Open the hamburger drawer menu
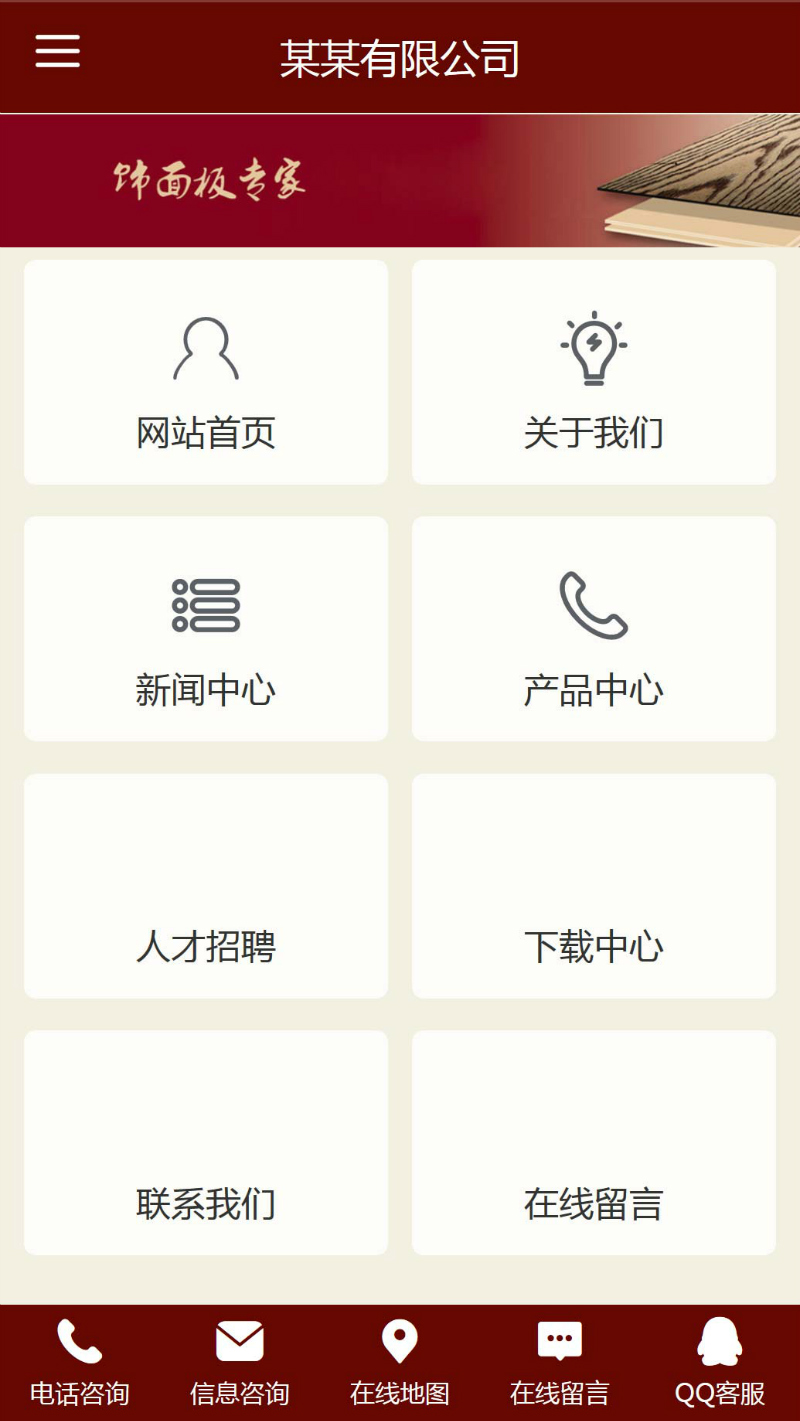 click(x=58, y=51)
